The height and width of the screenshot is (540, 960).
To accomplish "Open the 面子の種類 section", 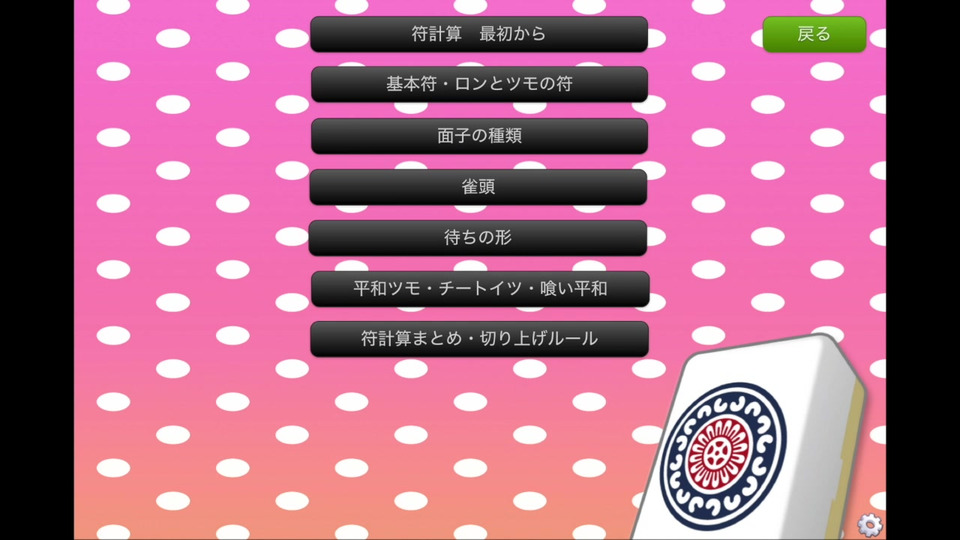I will [479, 136].
